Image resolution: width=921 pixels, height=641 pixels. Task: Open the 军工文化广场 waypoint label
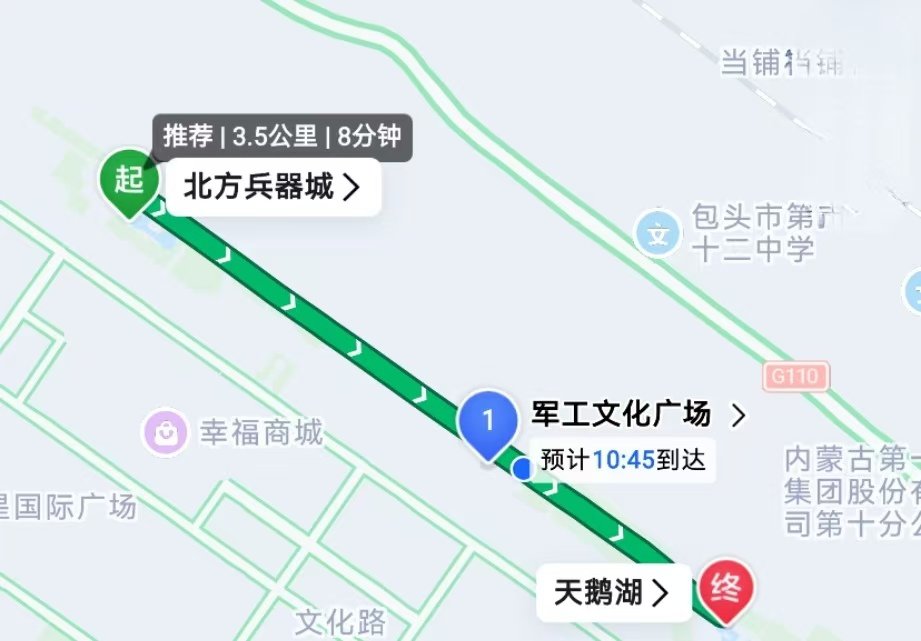637,414
